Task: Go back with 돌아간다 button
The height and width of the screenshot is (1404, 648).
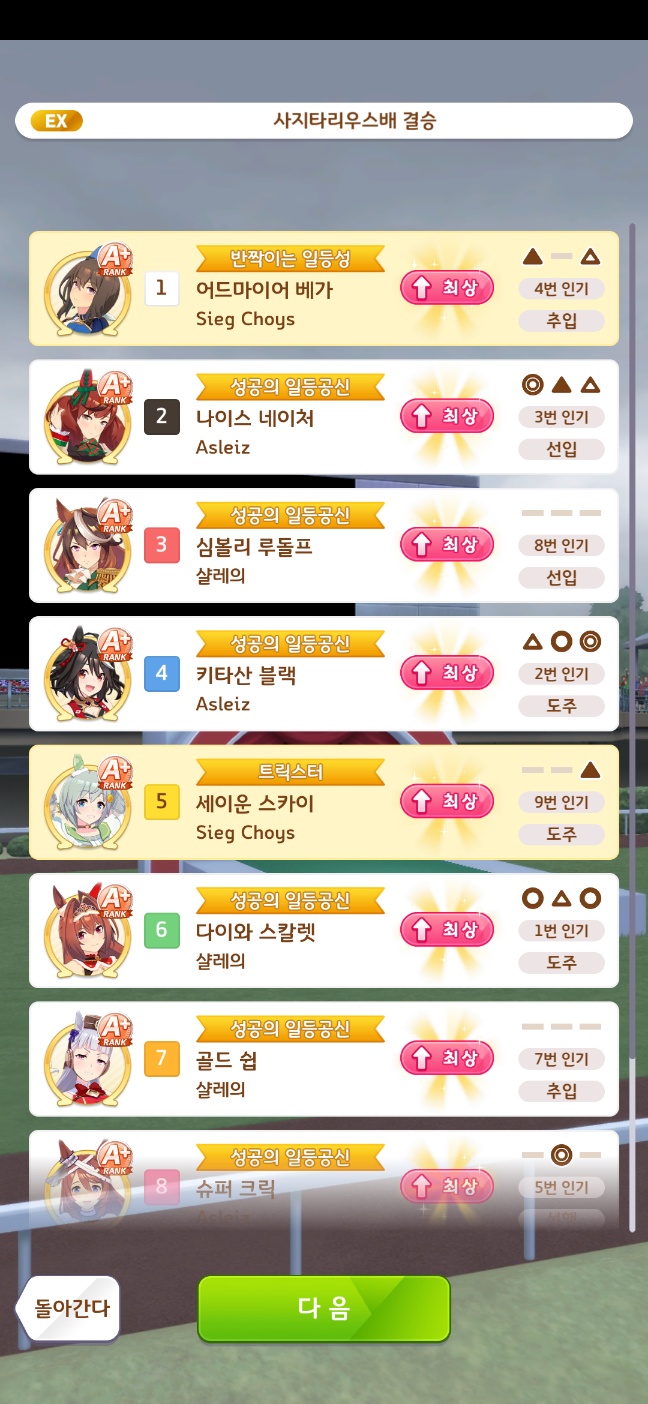Action: pyautogui.click(x=70, y=1307)
